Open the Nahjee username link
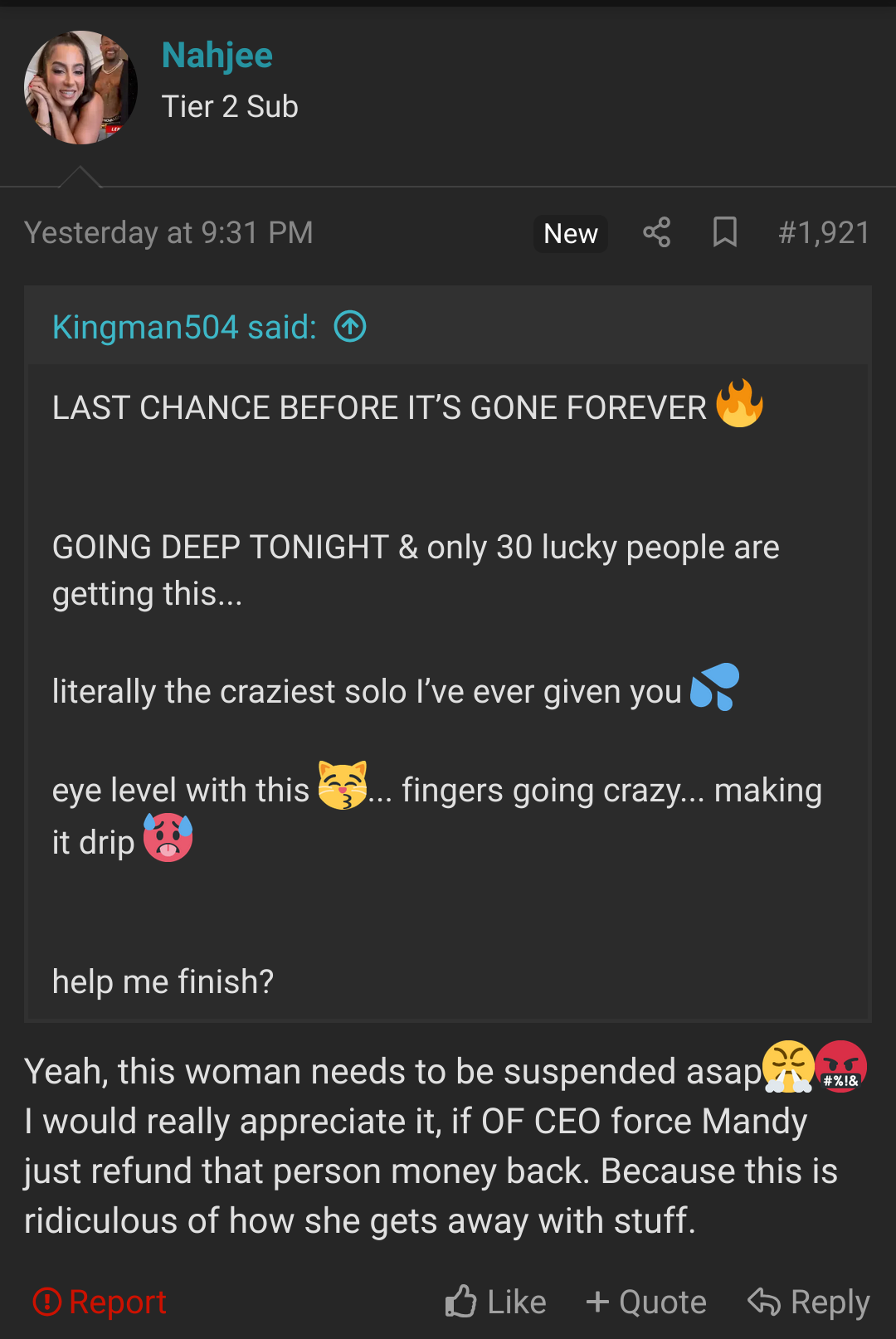 click(x=217, y=56)
